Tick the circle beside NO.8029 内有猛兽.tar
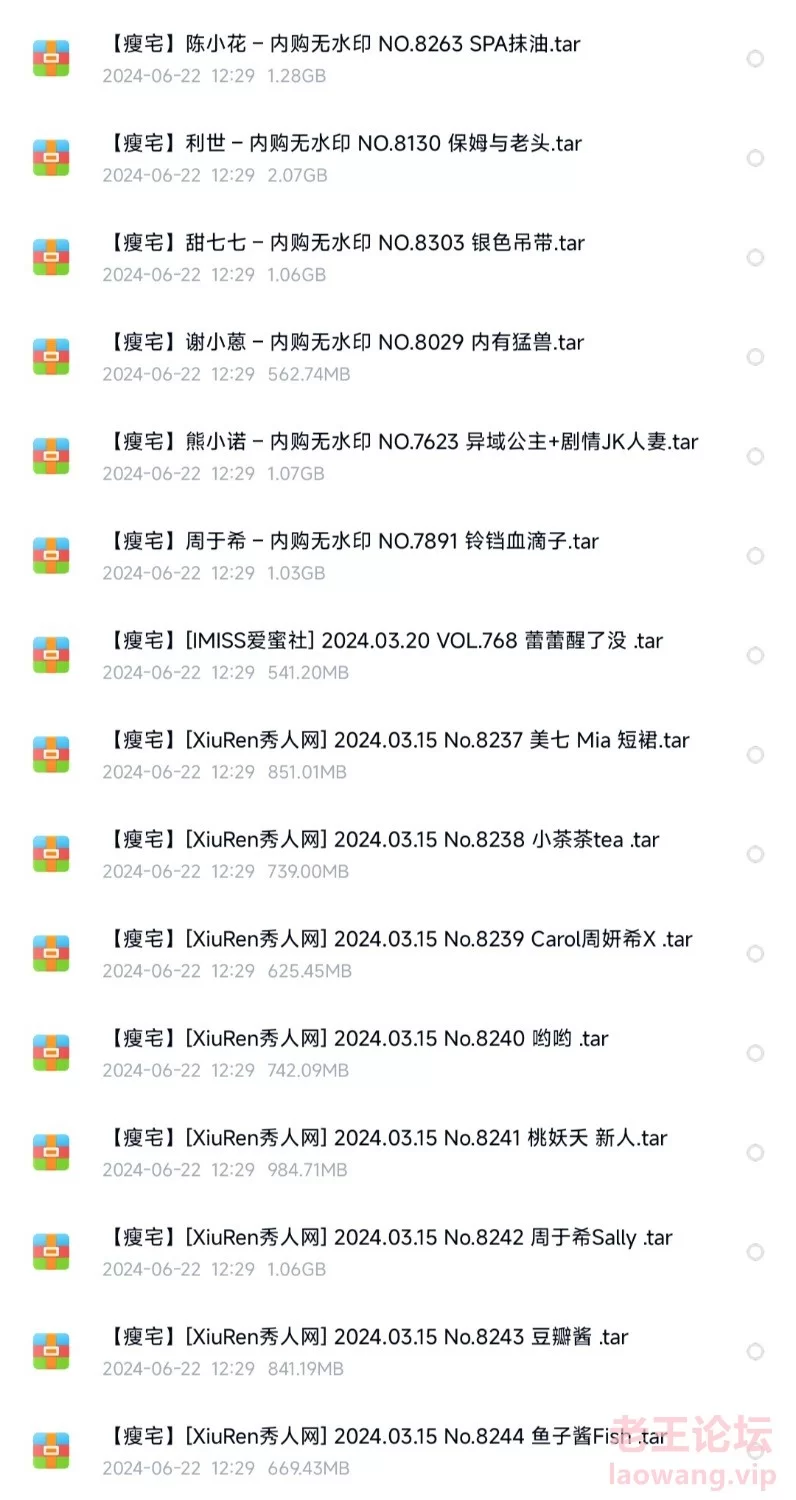The width and height of the screenshot is (796, 1500). click(755, 357)
